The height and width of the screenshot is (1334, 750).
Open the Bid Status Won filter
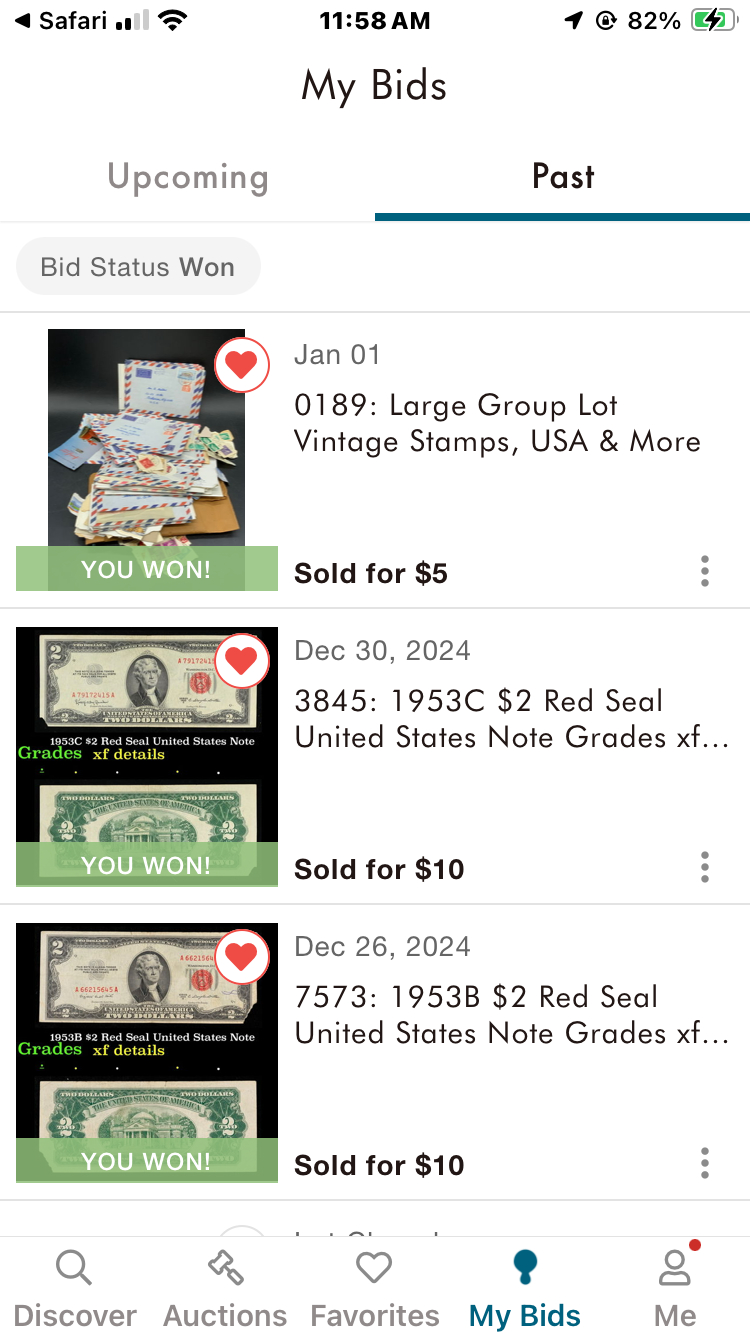(x=137, y=266)
